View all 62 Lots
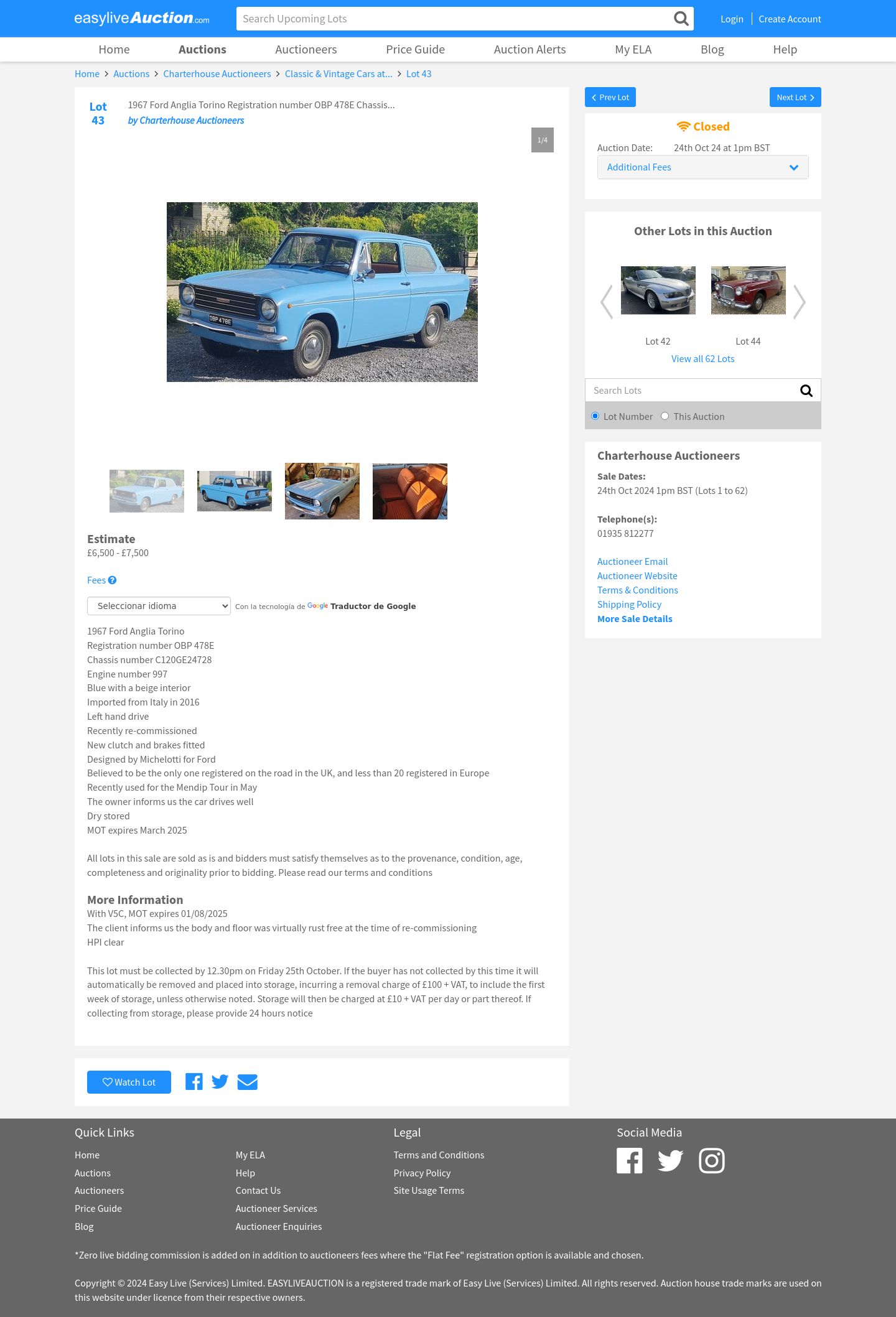 coord(702,359)
